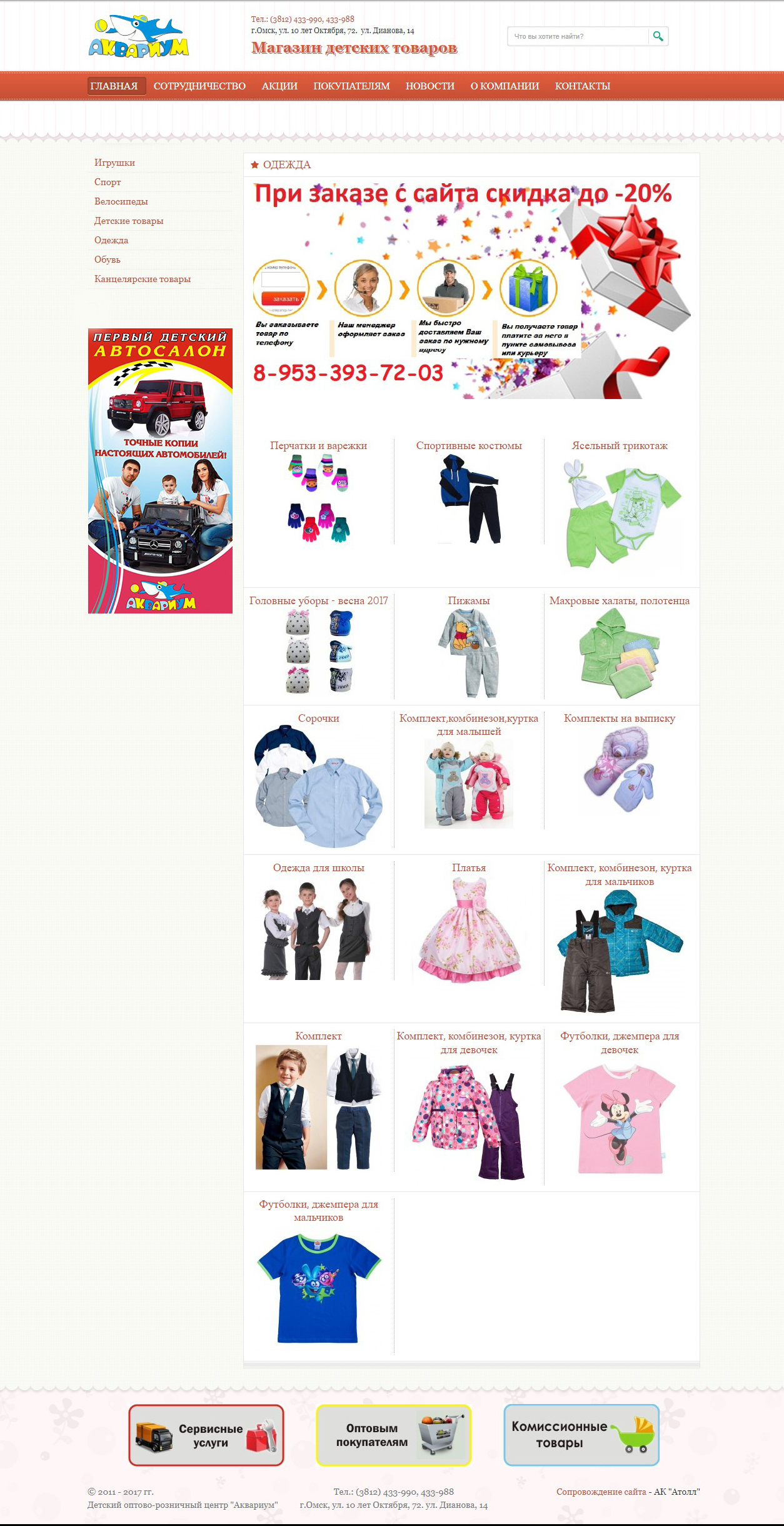
Task: Browse the Платья category
Action: 469,868
